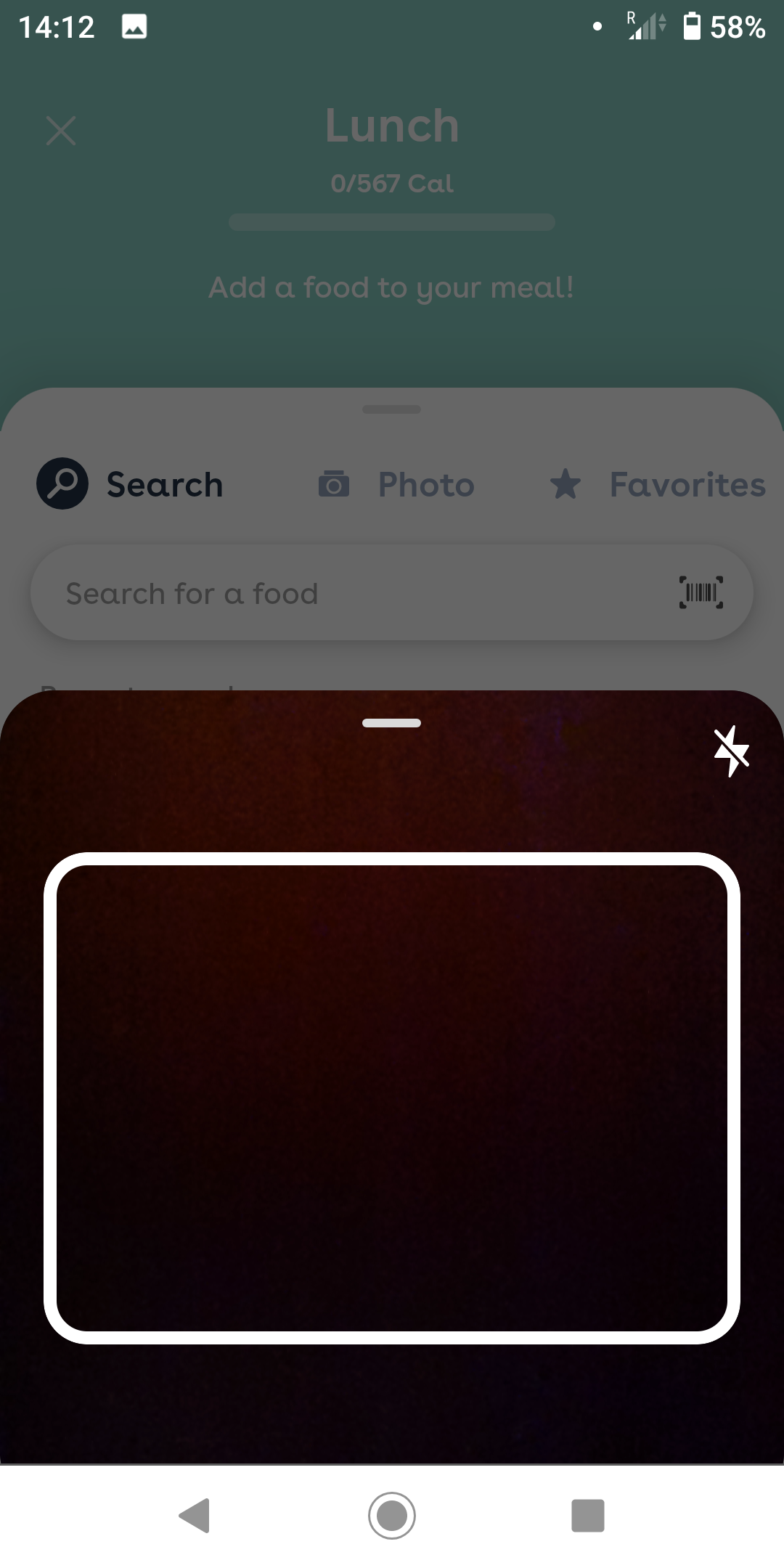Image resolution: width=784 pixels, height=1568 pixels.
Task: Toggle the camera flash icon
Action: 731,751
